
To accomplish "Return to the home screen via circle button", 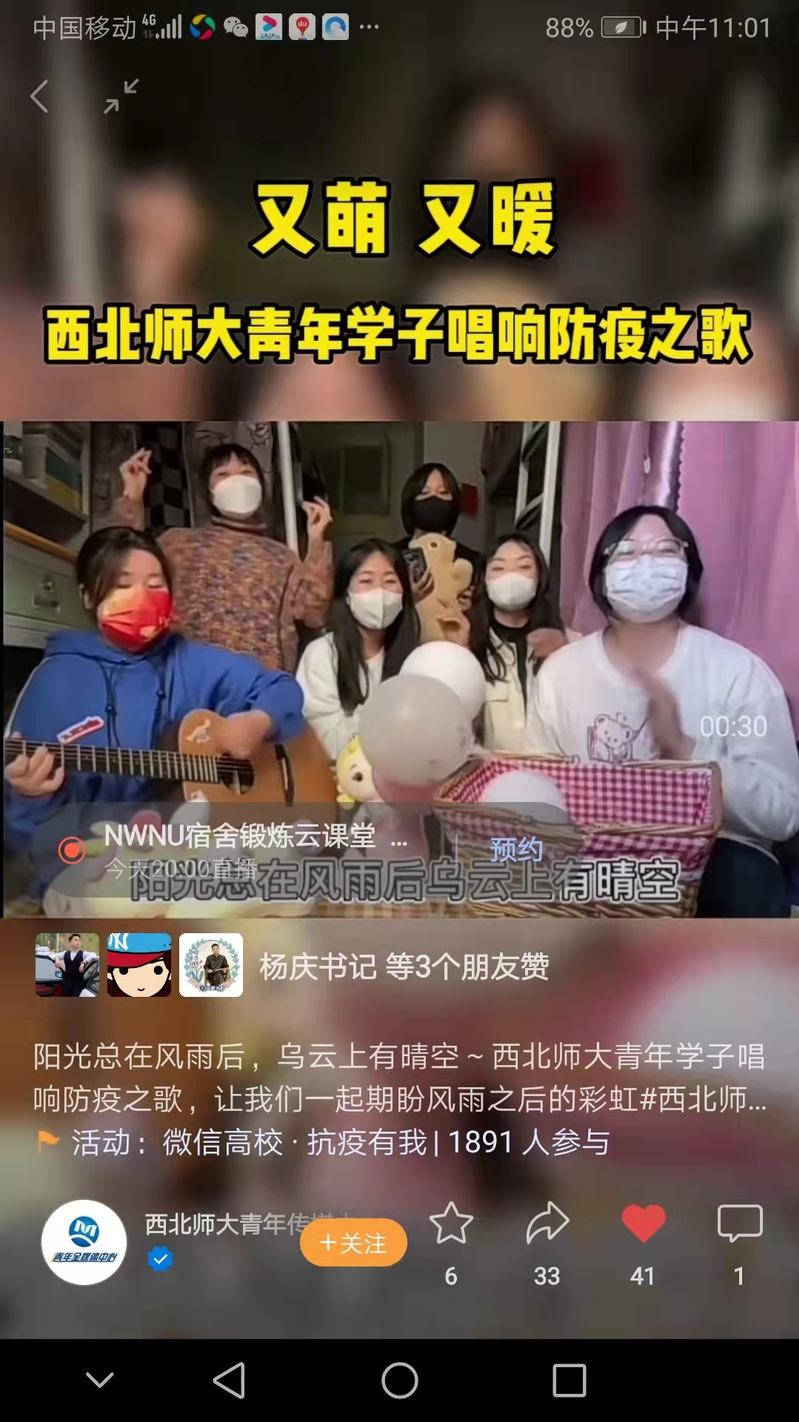I will (x=400, y=1381).
